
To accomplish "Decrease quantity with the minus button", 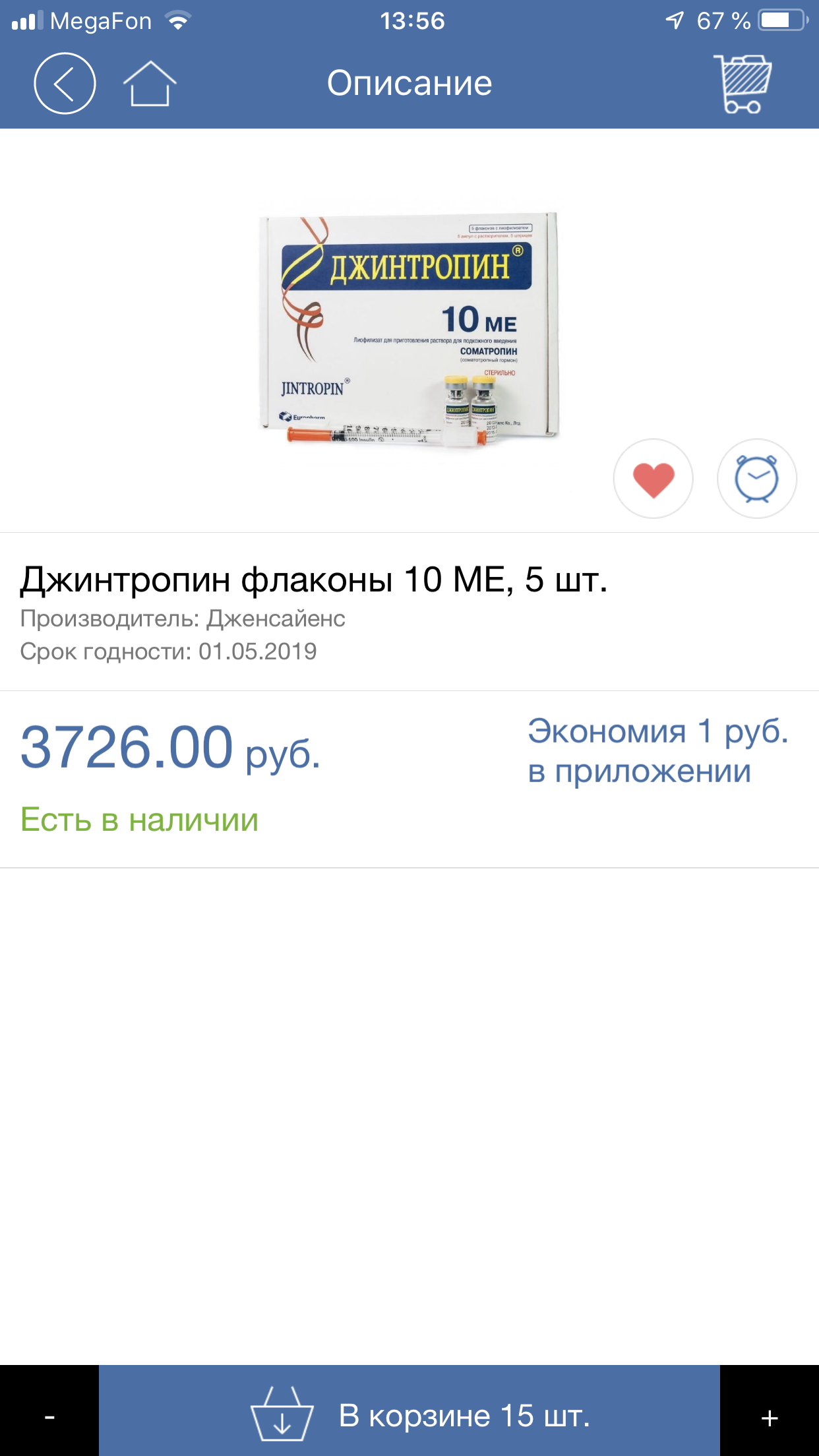I will tap(49, 1416).
